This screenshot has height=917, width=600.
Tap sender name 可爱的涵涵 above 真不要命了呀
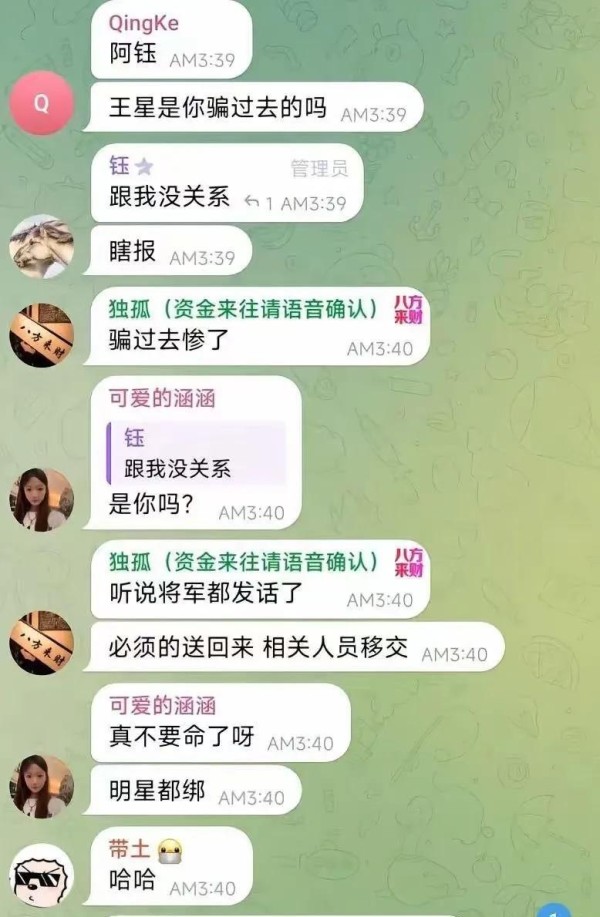163,706
